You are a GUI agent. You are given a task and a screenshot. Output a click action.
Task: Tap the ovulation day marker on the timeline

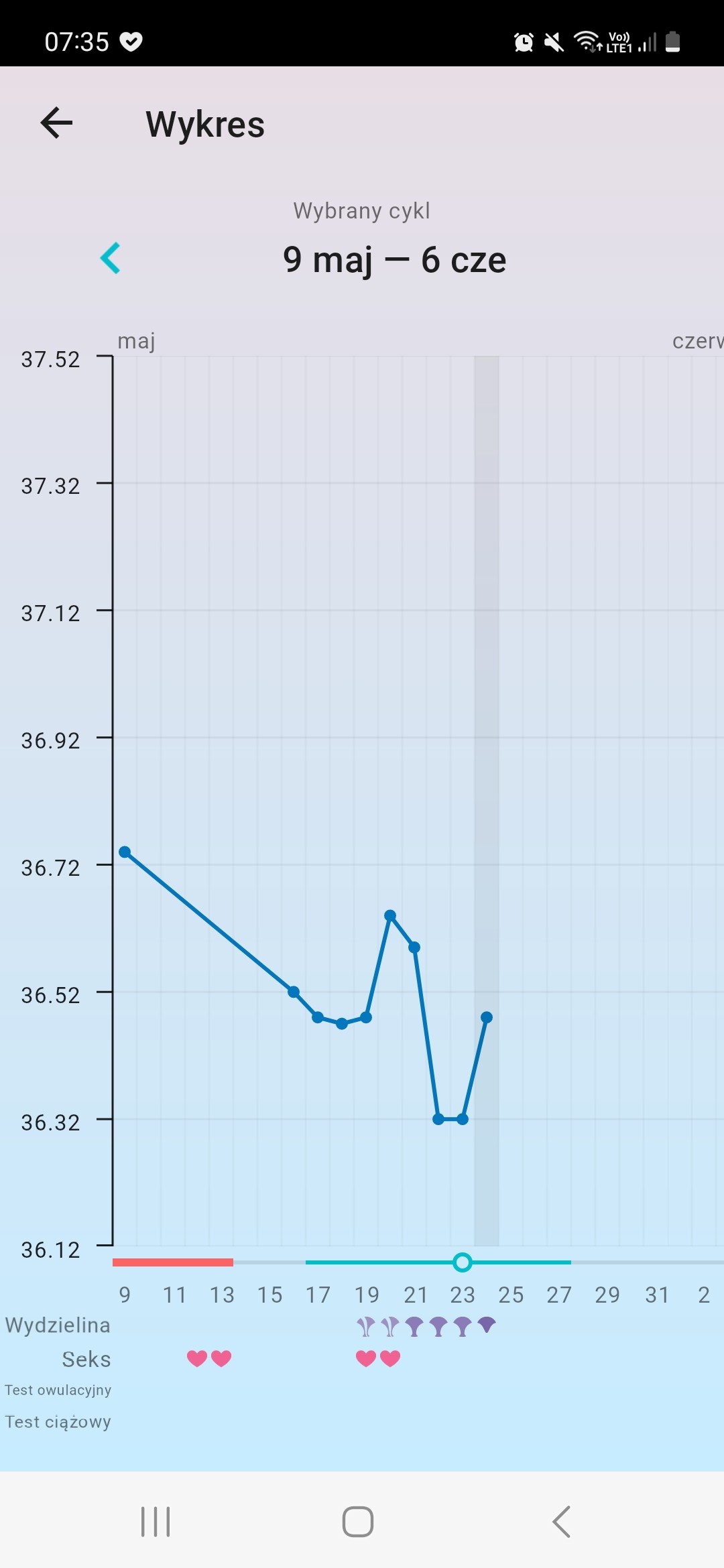tap(462, 1262)
